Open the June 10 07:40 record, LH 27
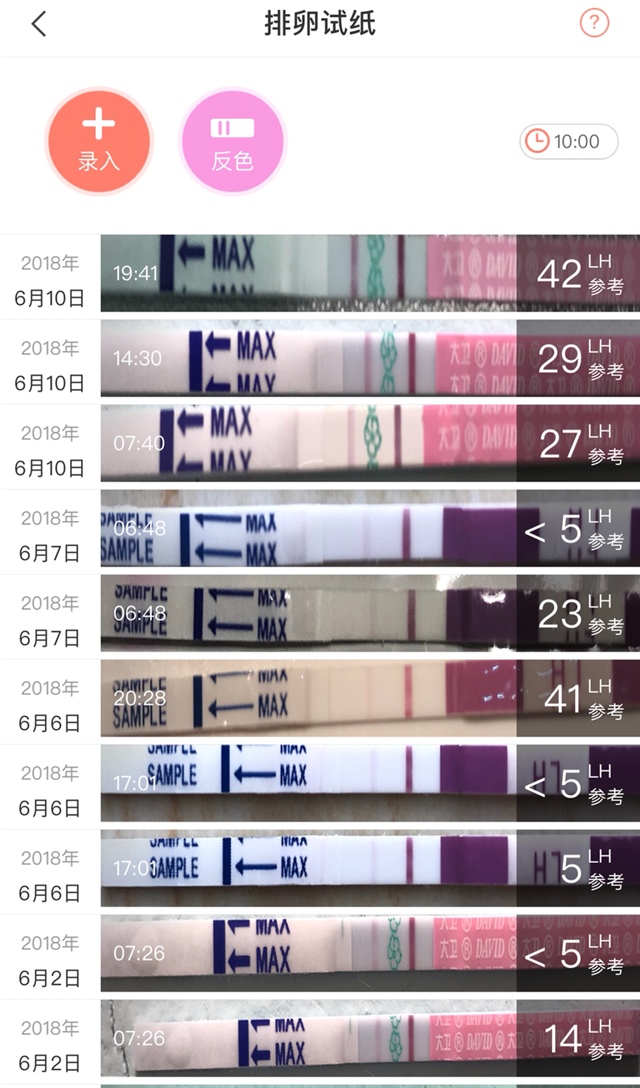 pos(369,447)
